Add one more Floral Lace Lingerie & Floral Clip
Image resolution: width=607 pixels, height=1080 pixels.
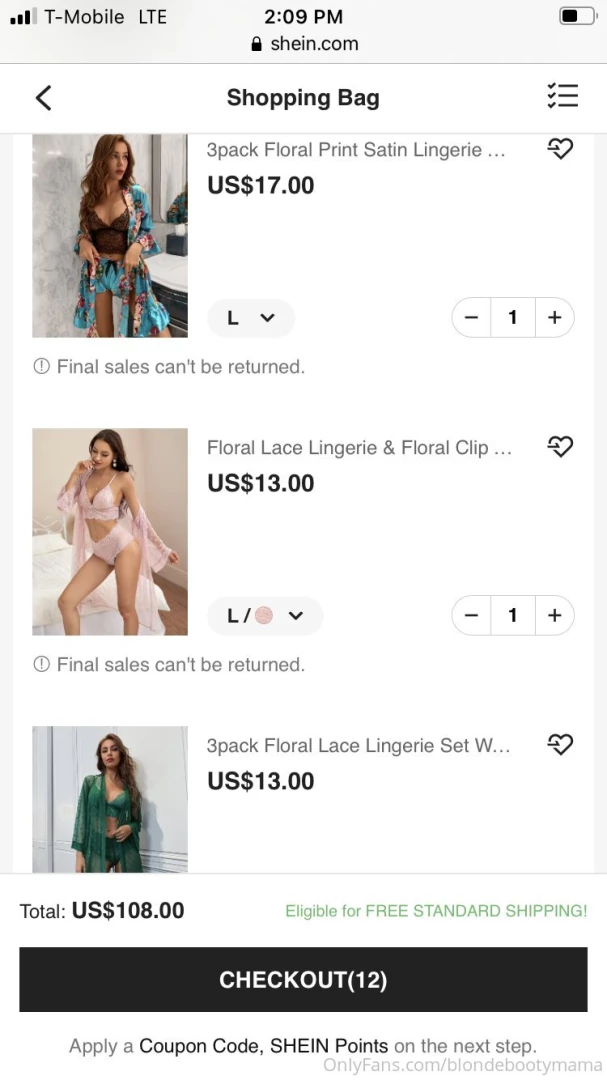(x=554, y=616)
